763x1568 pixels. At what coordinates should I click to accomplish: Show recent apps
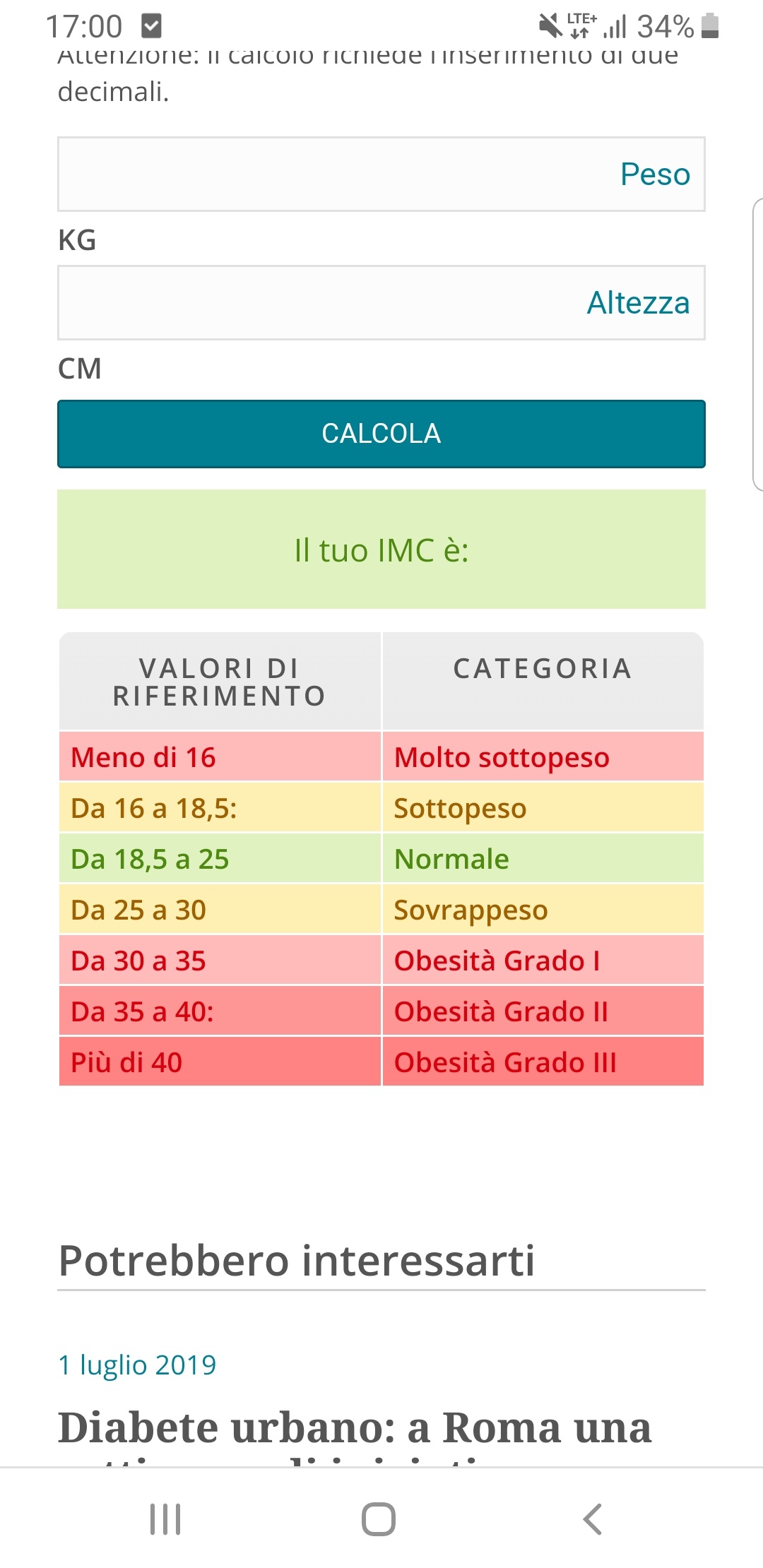tap(165, 1519)
